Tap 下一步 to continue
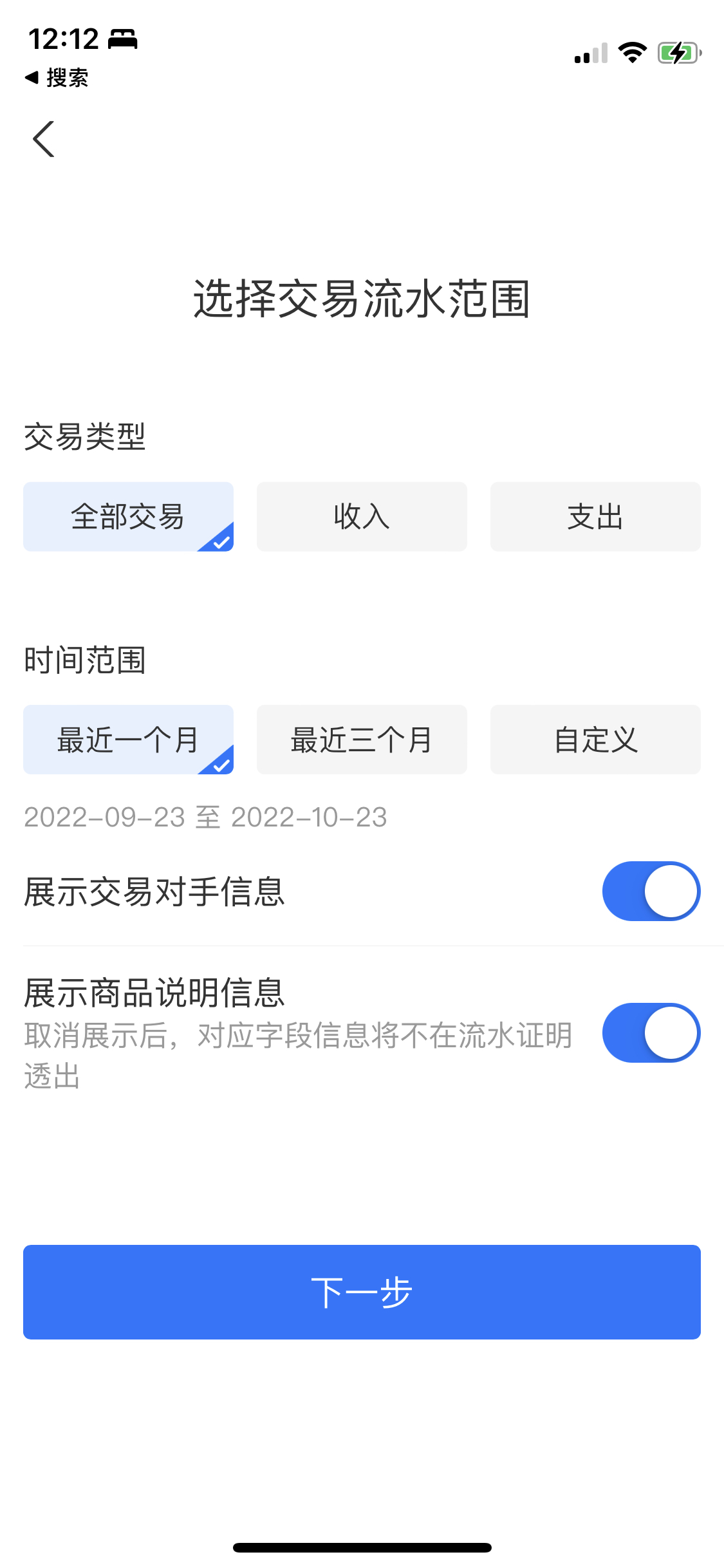Image resolution: width=724 pixels, height=1568 pixels. pos(362,1292)
